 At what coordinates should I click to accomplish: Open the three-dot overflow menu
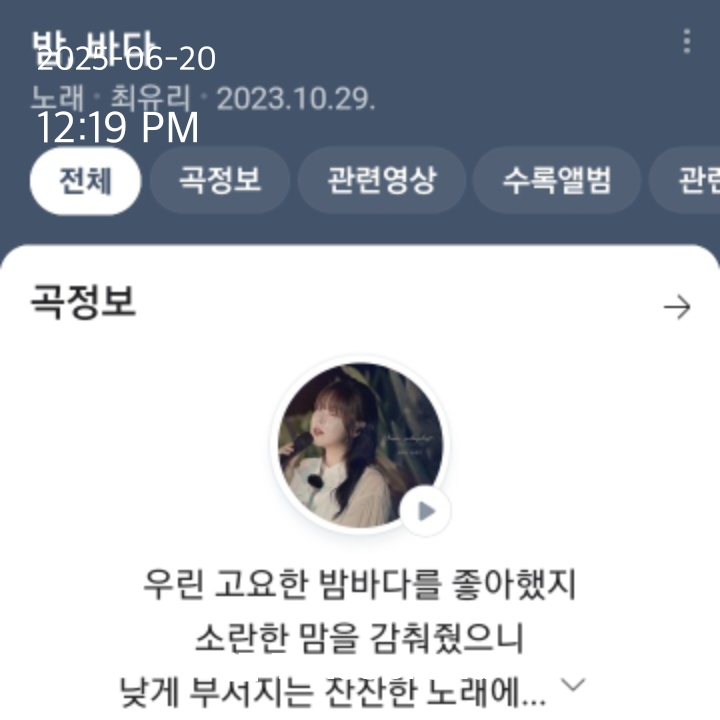tap(686, 41)
